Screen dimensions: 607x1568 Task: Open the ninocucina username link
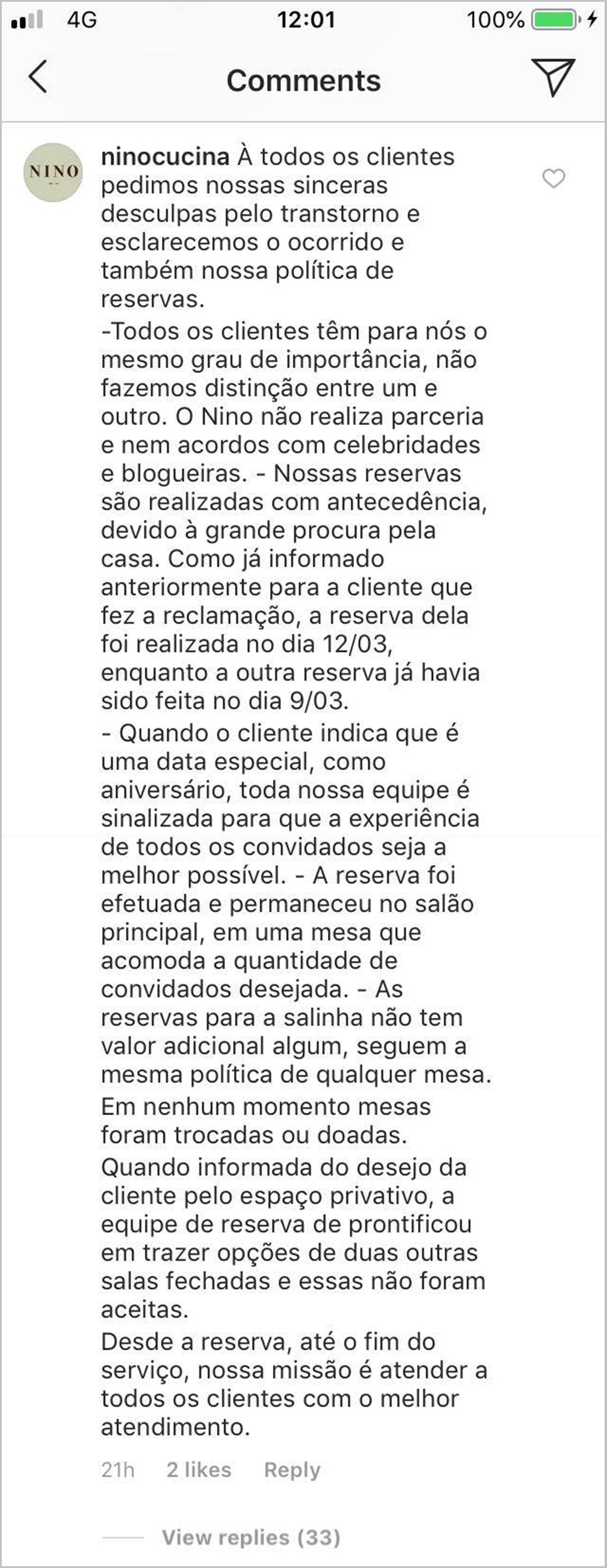(165, 157)
